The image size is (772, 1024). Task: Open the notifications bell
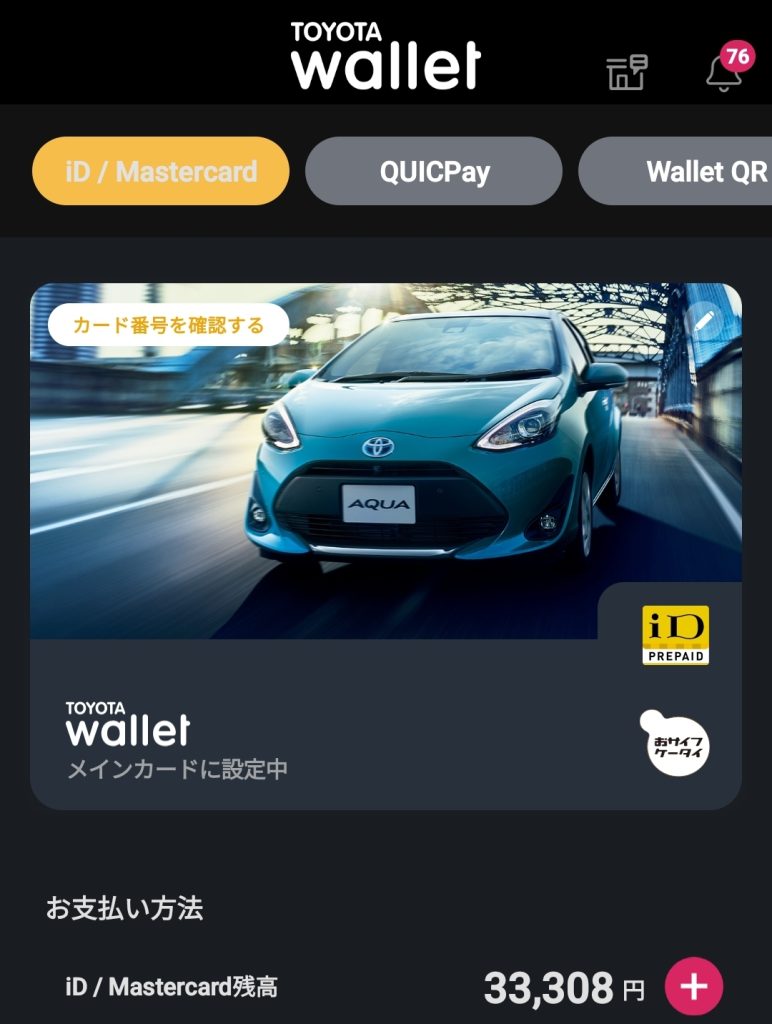pos(724,72)
